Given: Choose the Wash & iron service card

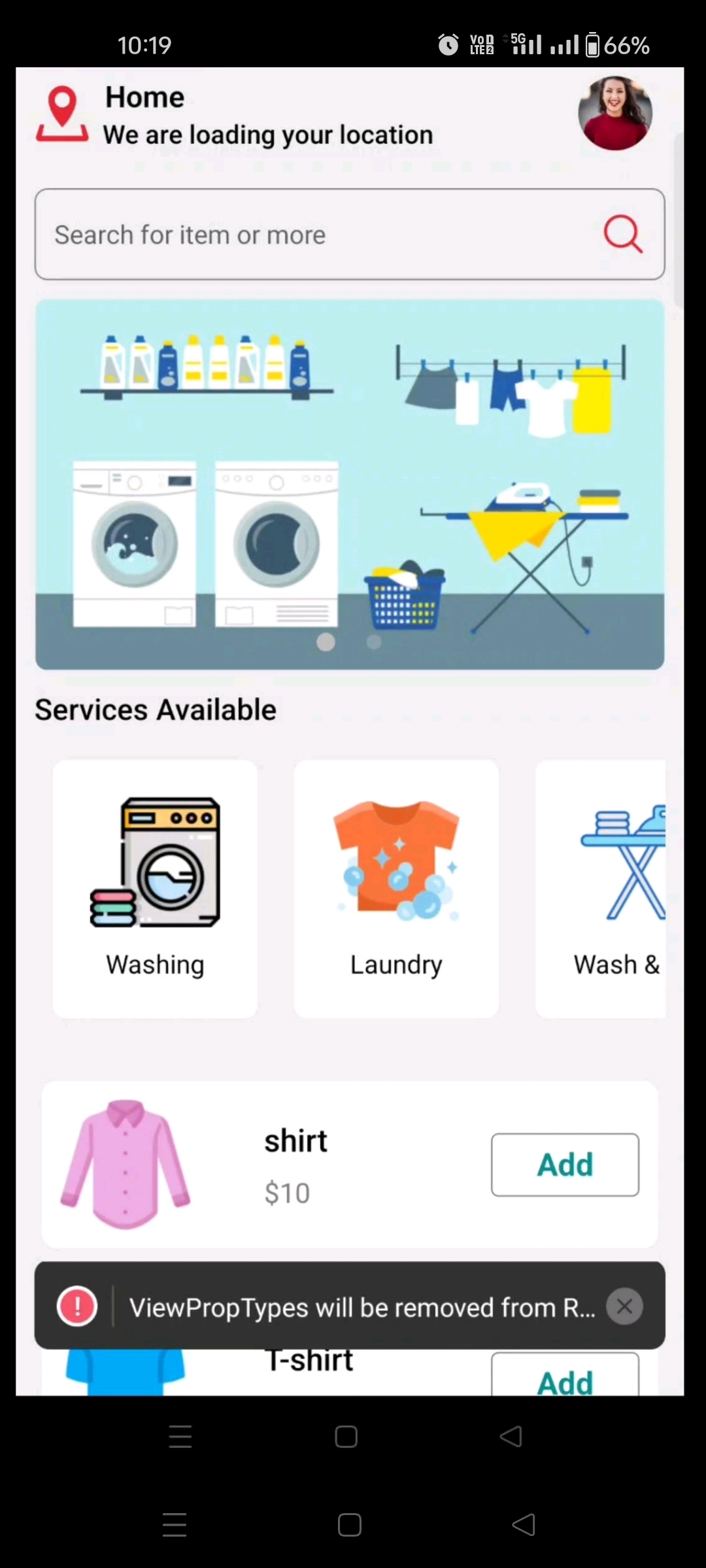Looking at the screenshot, I should tap(601, 889).
